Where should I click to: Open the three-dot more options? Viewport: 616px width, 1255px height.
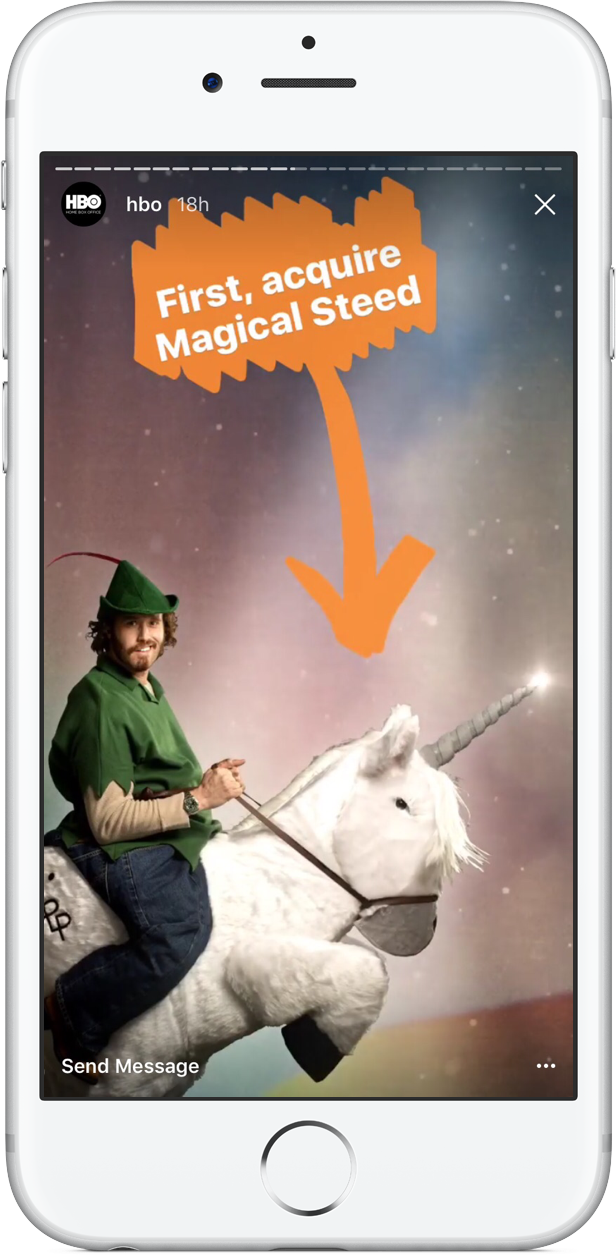[x=545, y=1066]
